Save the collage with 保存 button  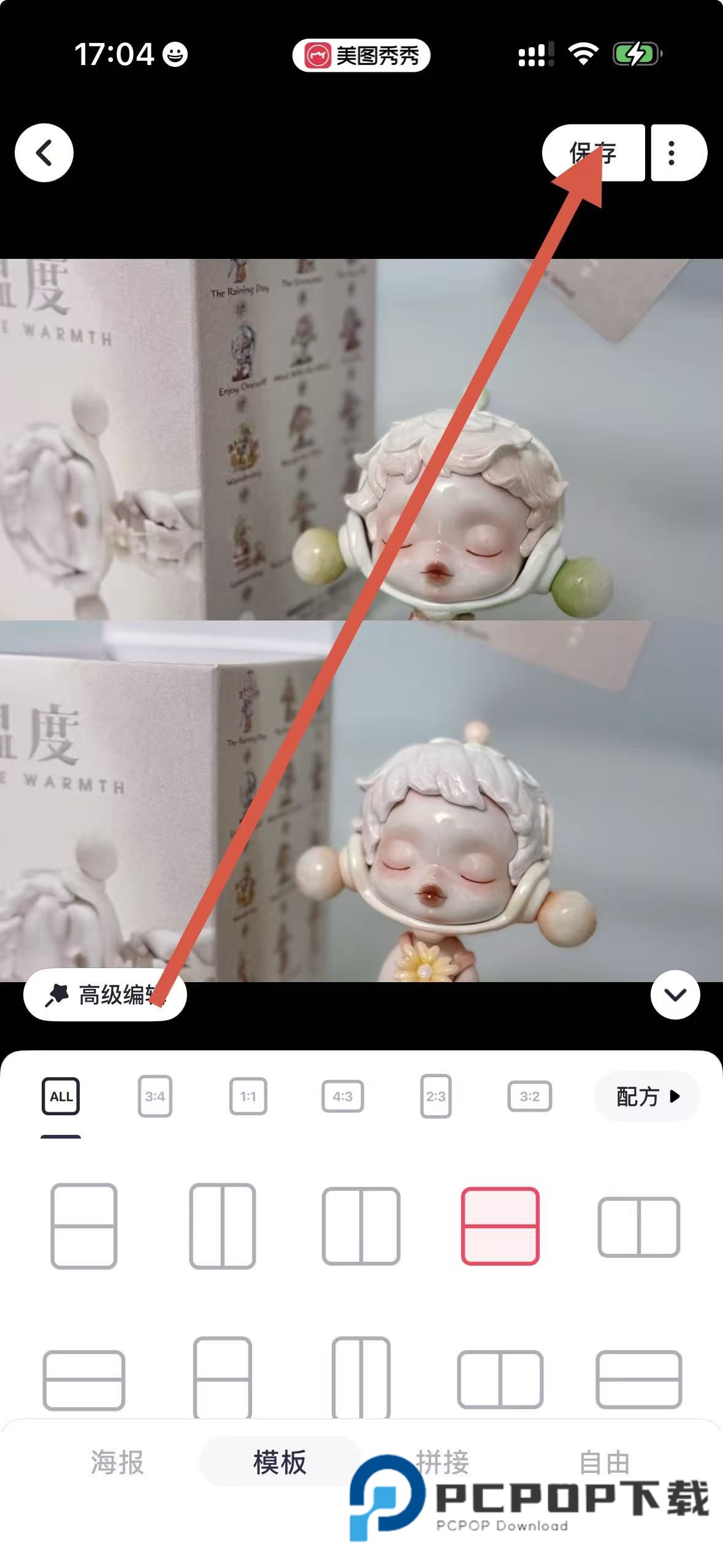pyautogui.click(x=592, y=153)
